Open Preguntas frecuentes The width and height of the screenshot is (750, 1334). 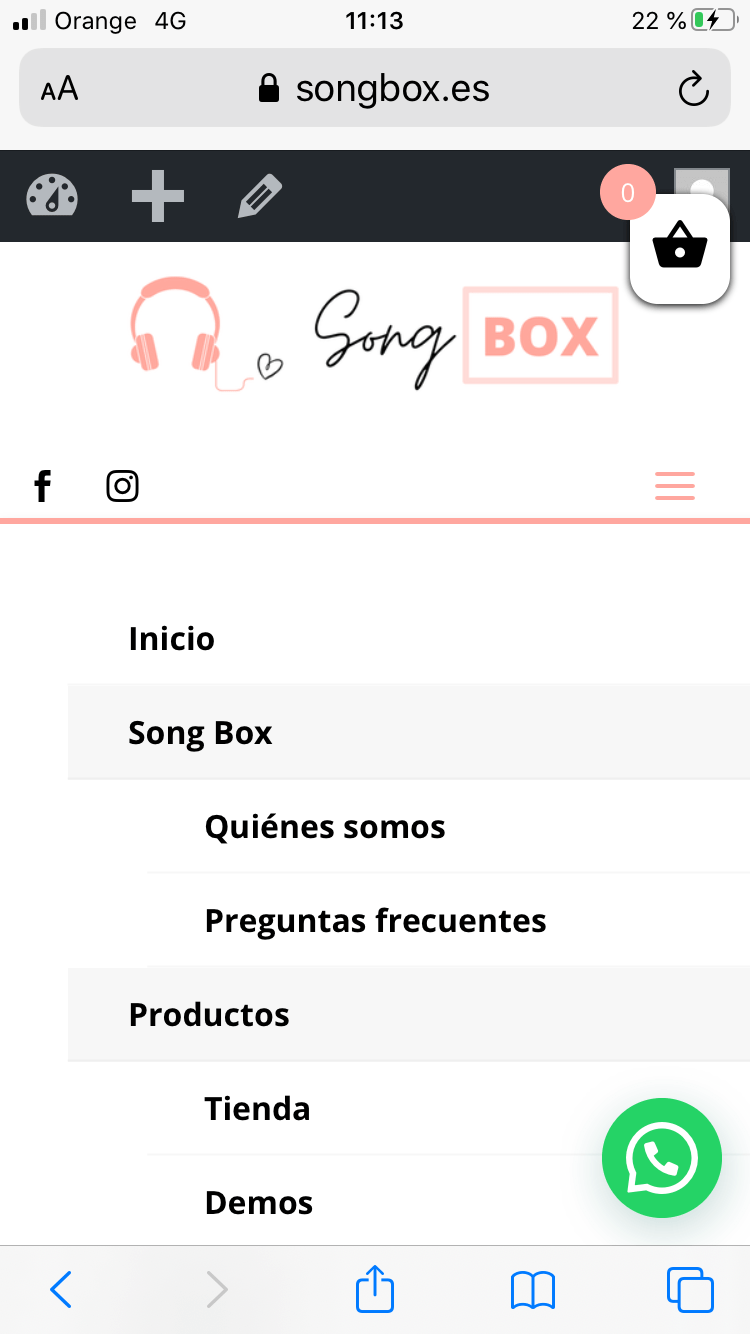[x=449, y=920]
